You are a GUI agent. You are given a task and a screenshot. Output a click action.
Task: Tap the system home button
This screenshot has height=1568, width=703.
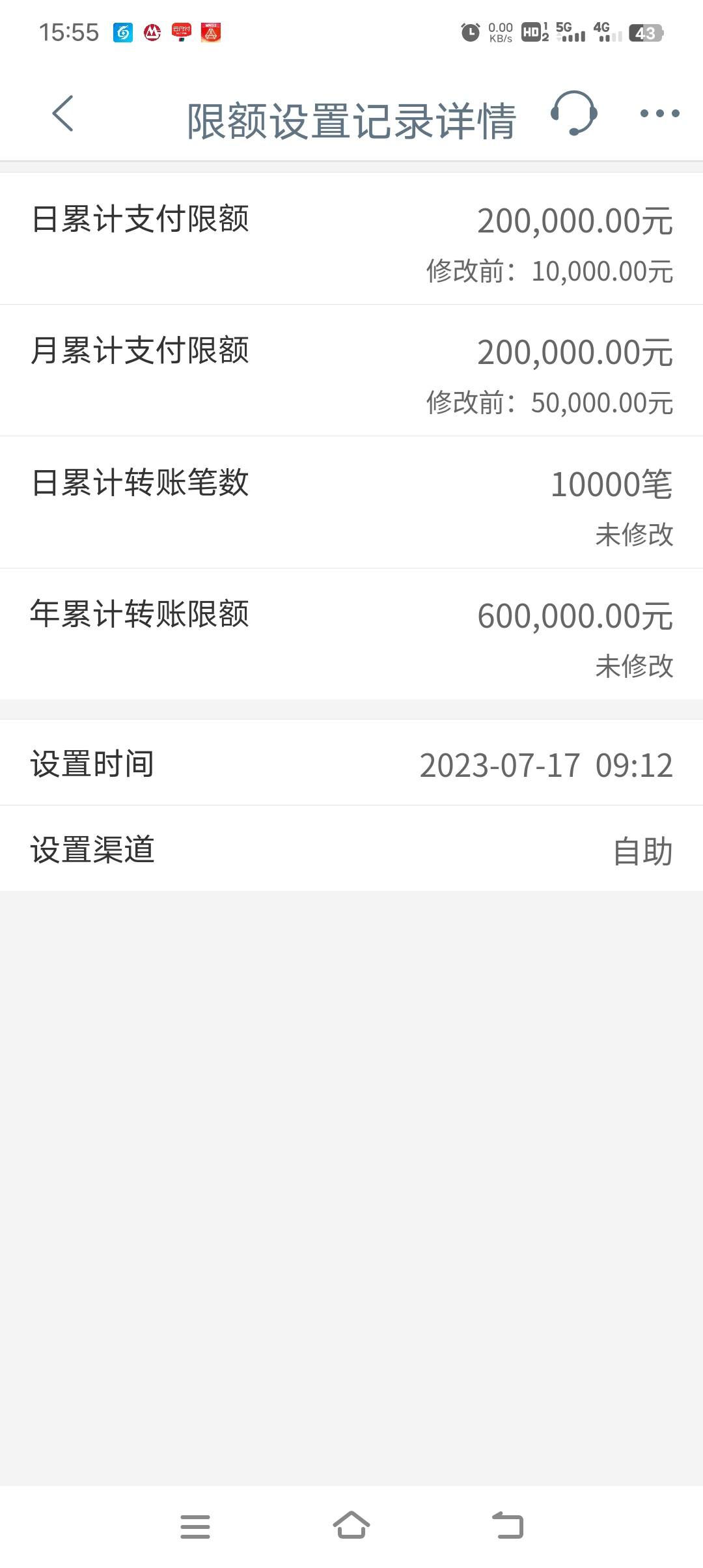[x=351, y=1526]
